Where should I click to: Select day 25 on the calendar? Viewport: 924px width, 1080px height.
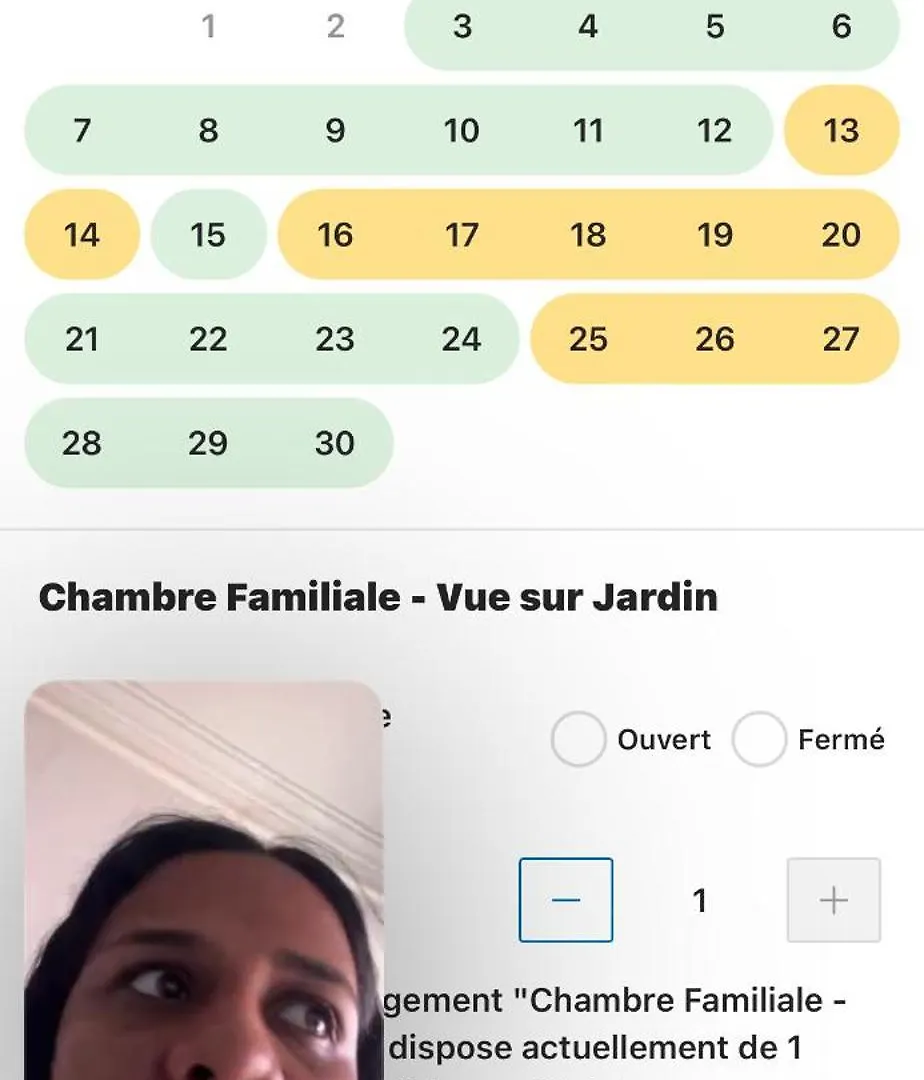588,339
